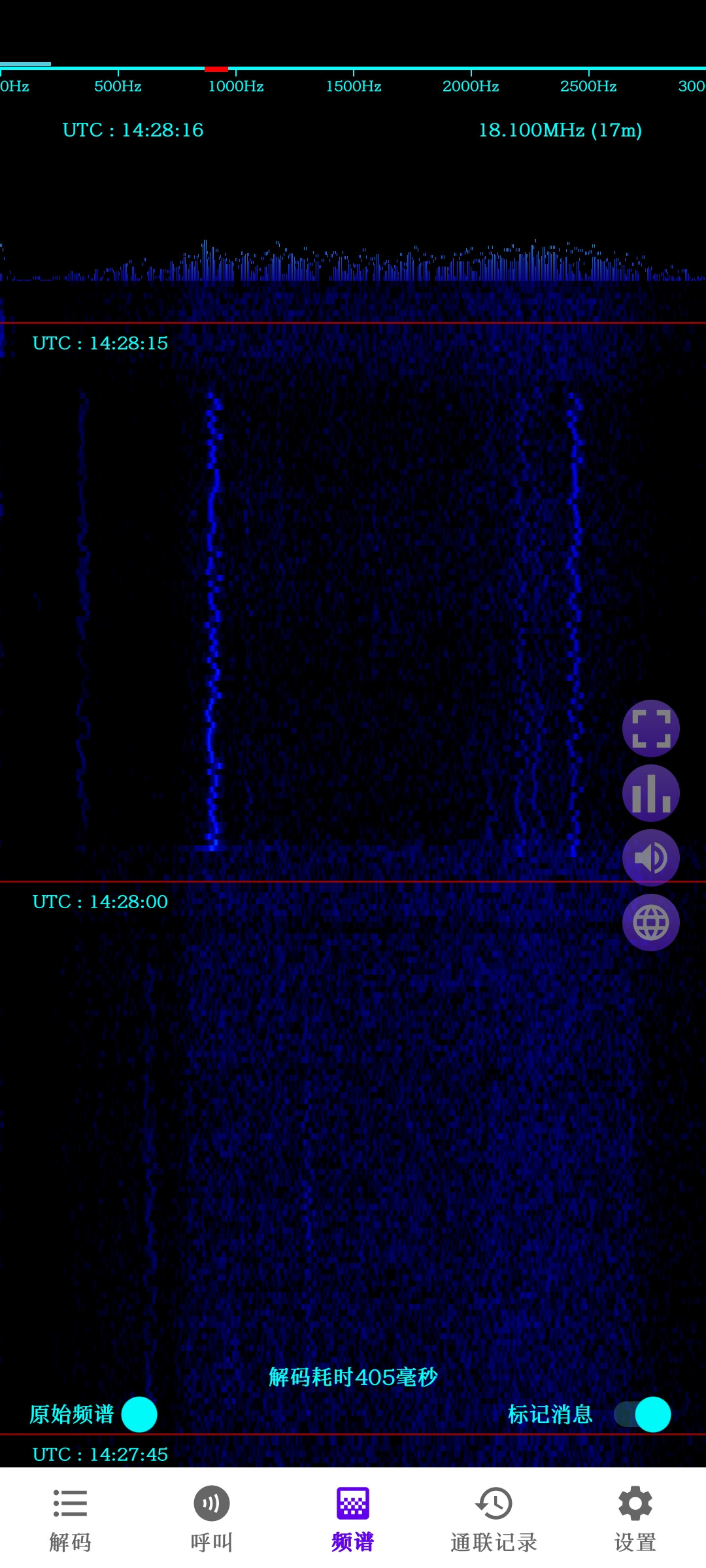Open the 设置 tab

point(635,1520)
